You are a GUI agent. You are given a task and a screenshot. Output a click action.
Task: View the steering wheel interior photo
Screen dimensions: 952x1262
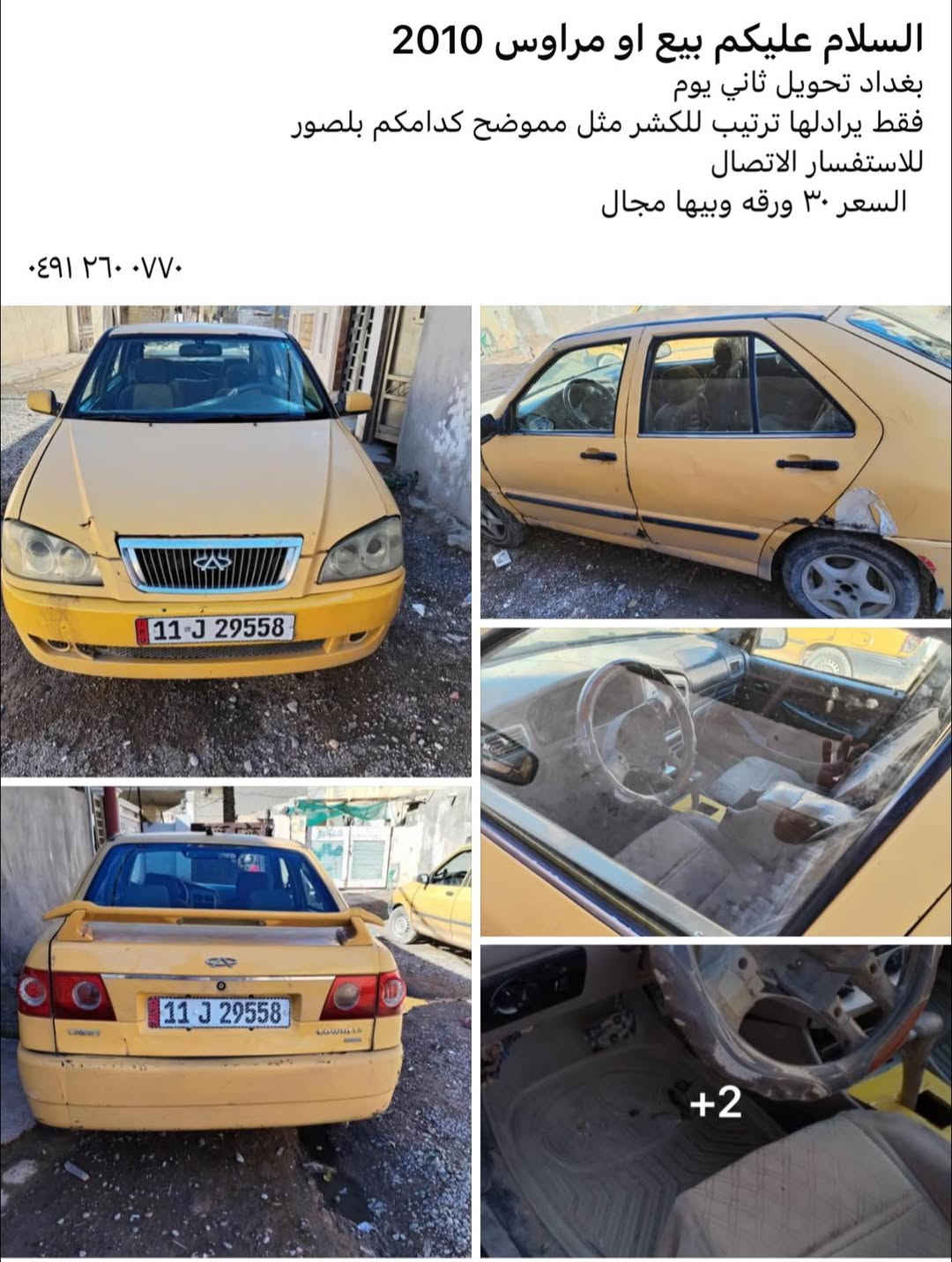tap(716, 781)
